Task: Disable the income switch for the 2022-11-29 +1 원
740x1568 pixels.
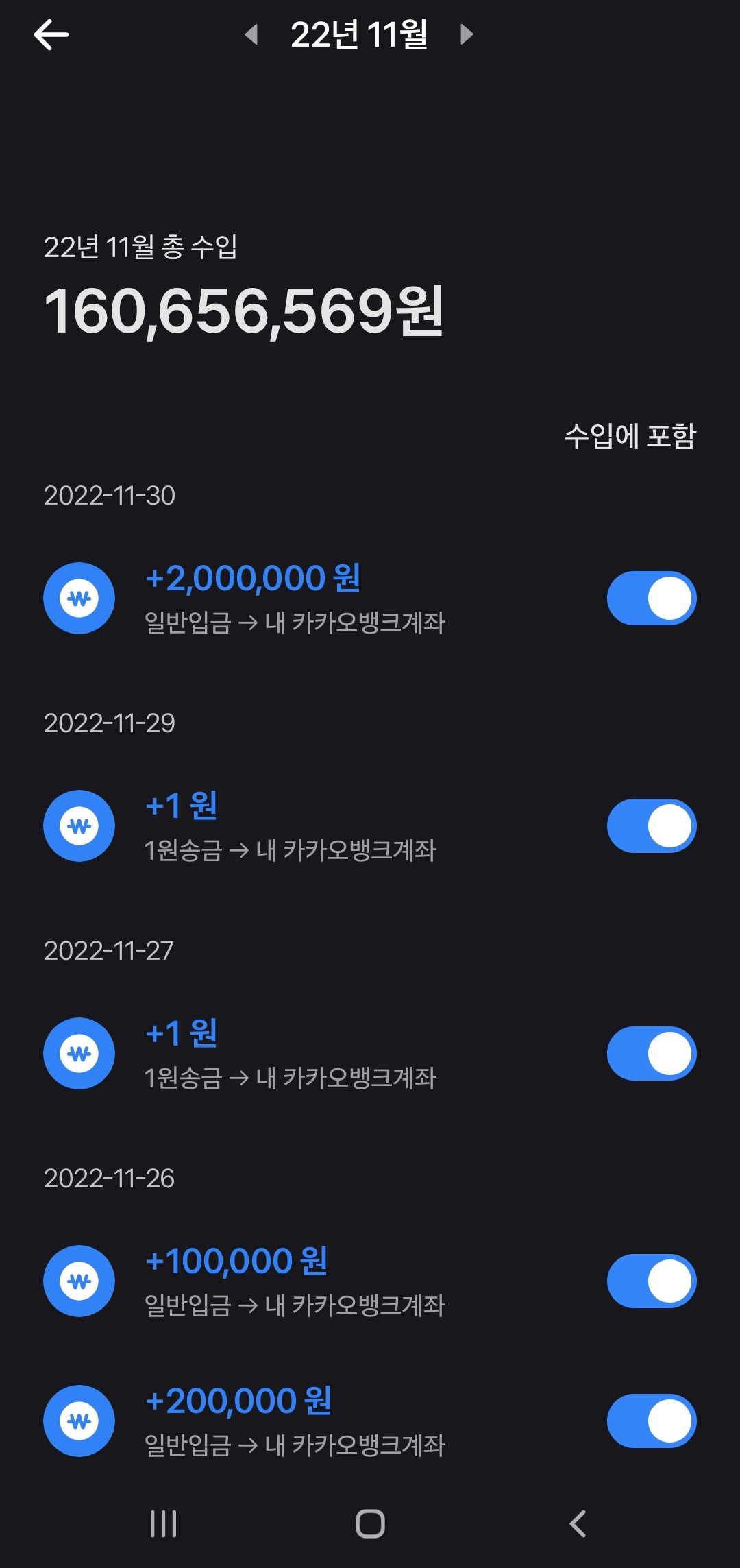Action: coord(652,825)
